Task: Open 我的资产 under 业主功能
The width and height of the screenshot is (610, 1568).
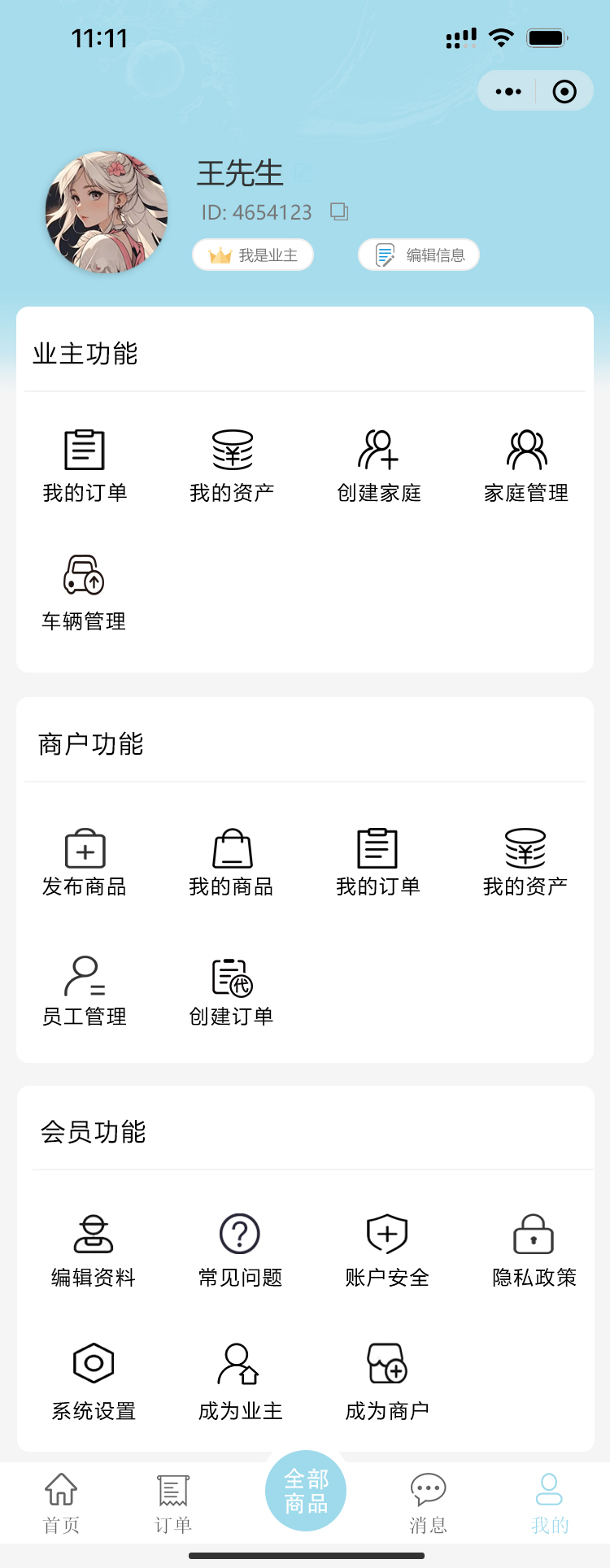Action: 231,464
